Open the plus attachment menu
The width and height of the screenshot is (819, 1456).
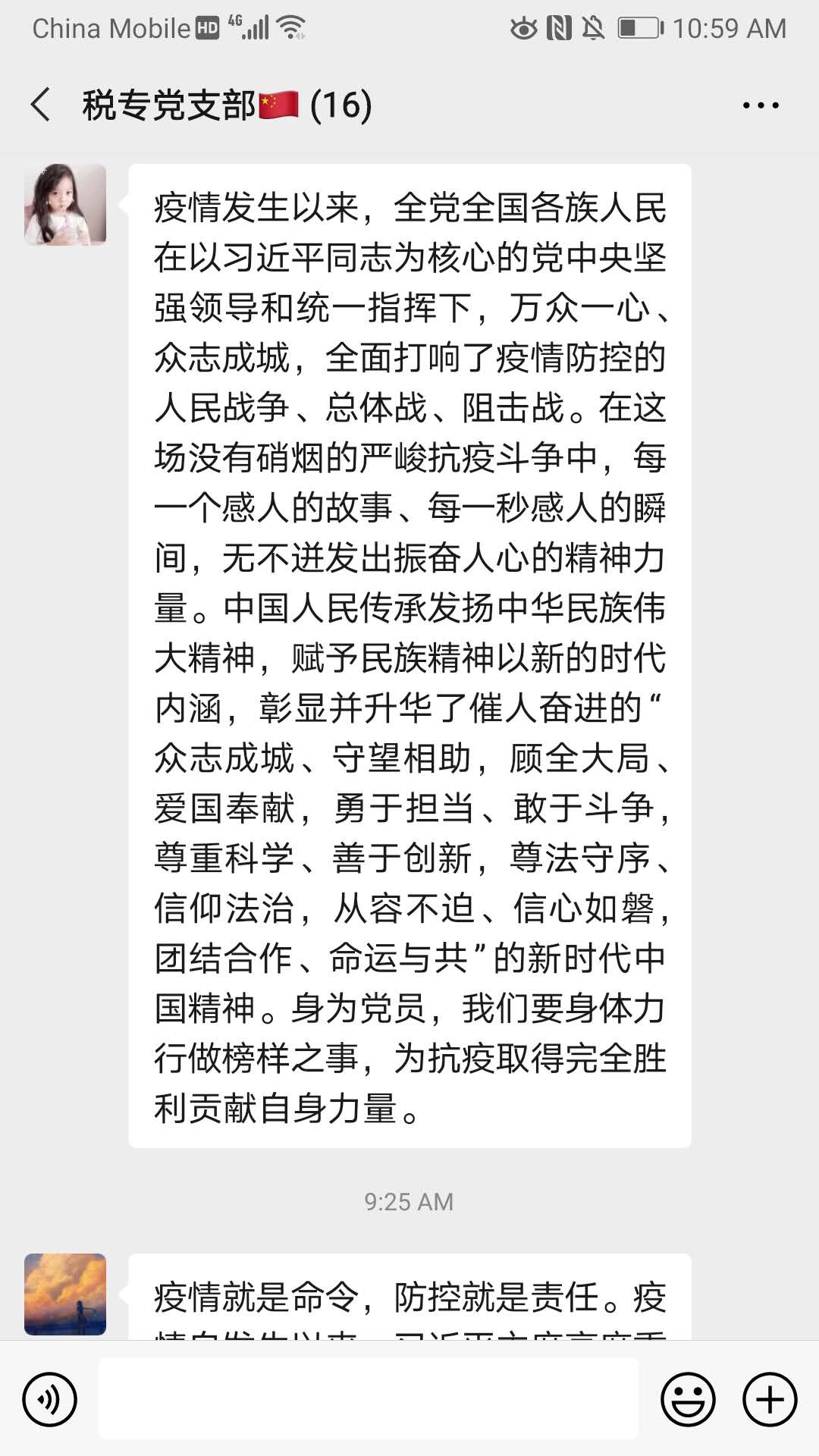tap(770, 1399)
